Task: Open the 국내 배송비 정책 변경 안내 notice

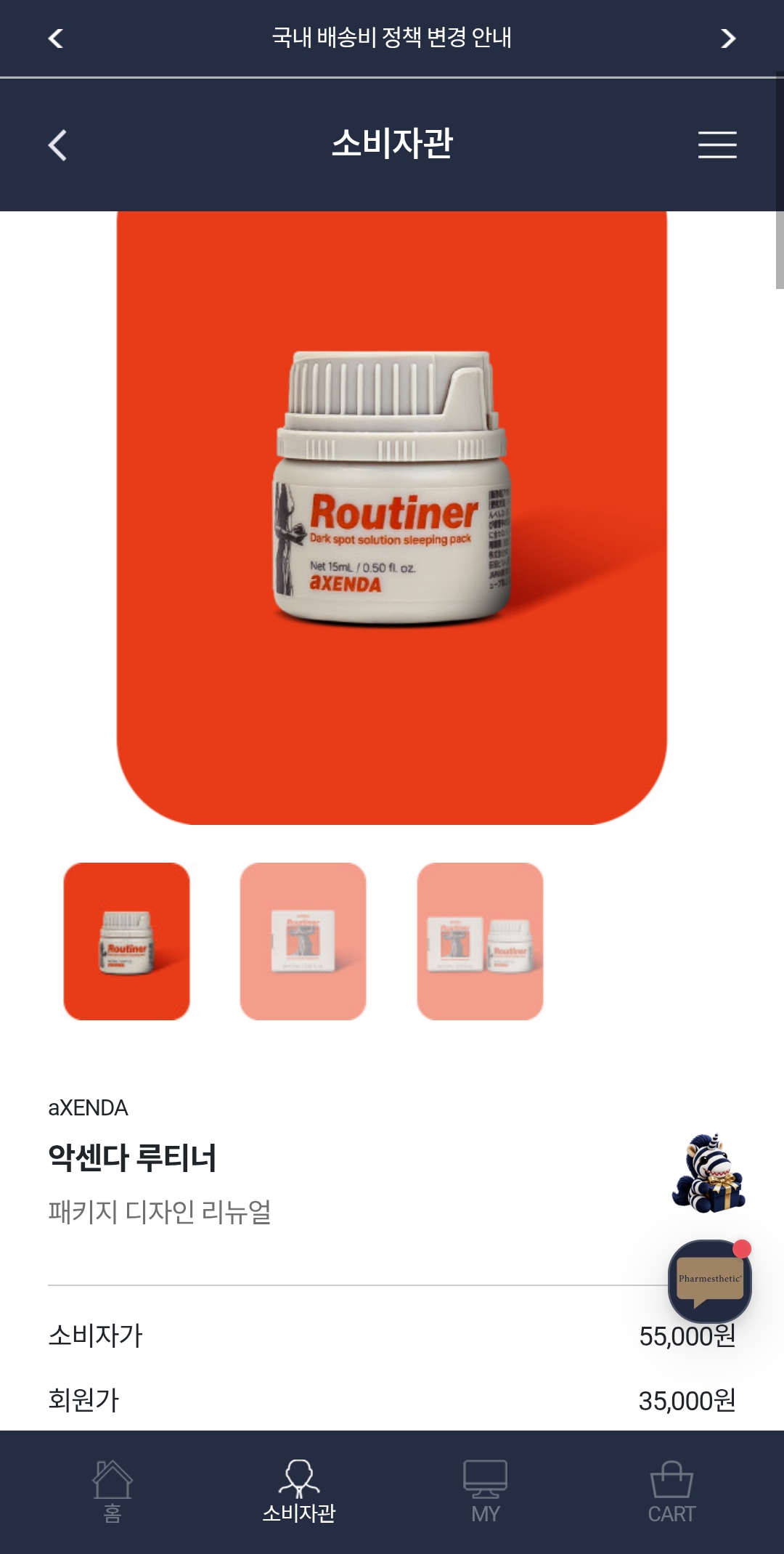Action: [392, 37]
